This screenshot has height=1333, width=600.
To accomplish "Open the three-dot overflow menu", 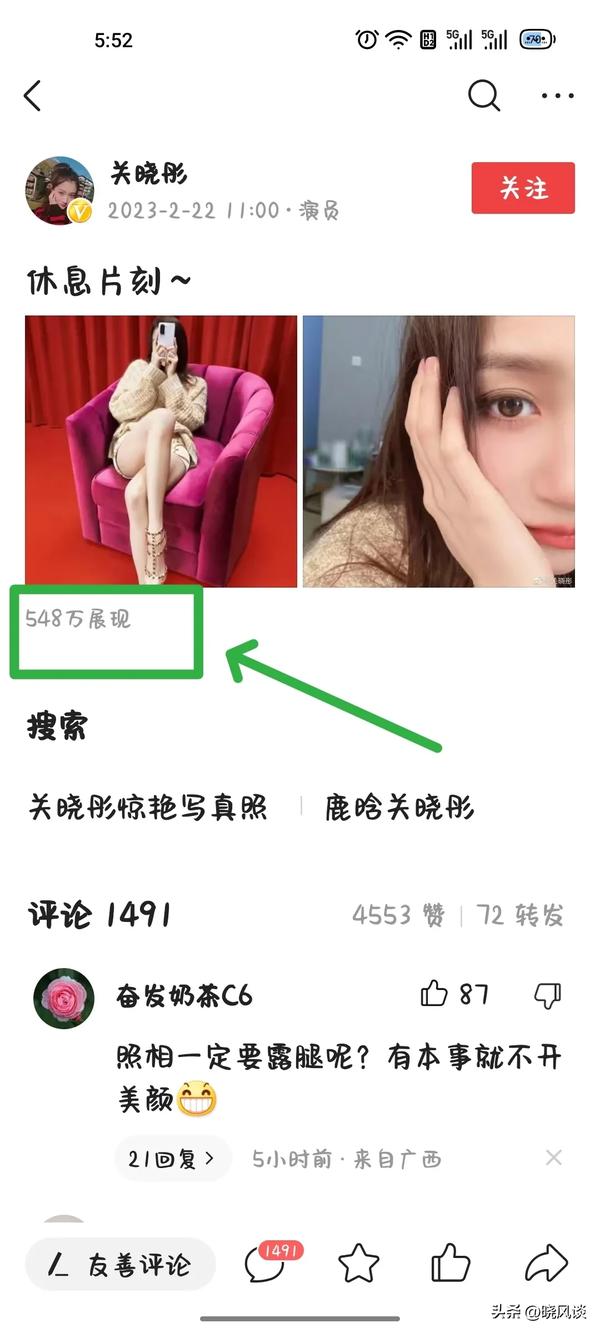I will (x=557, y=96).
